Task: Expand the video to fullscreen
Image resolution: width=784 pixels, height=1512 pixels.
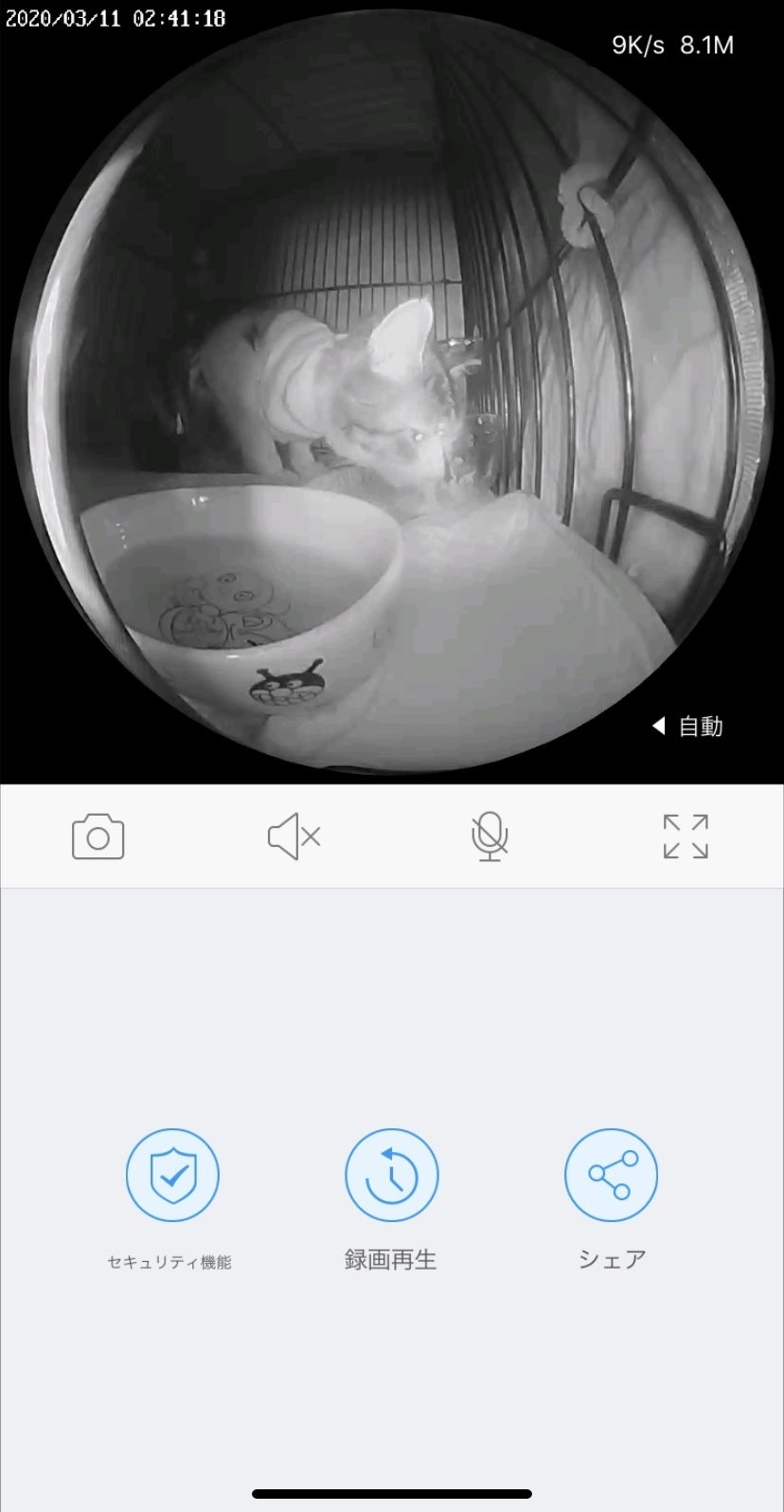Action: (686, 837)
